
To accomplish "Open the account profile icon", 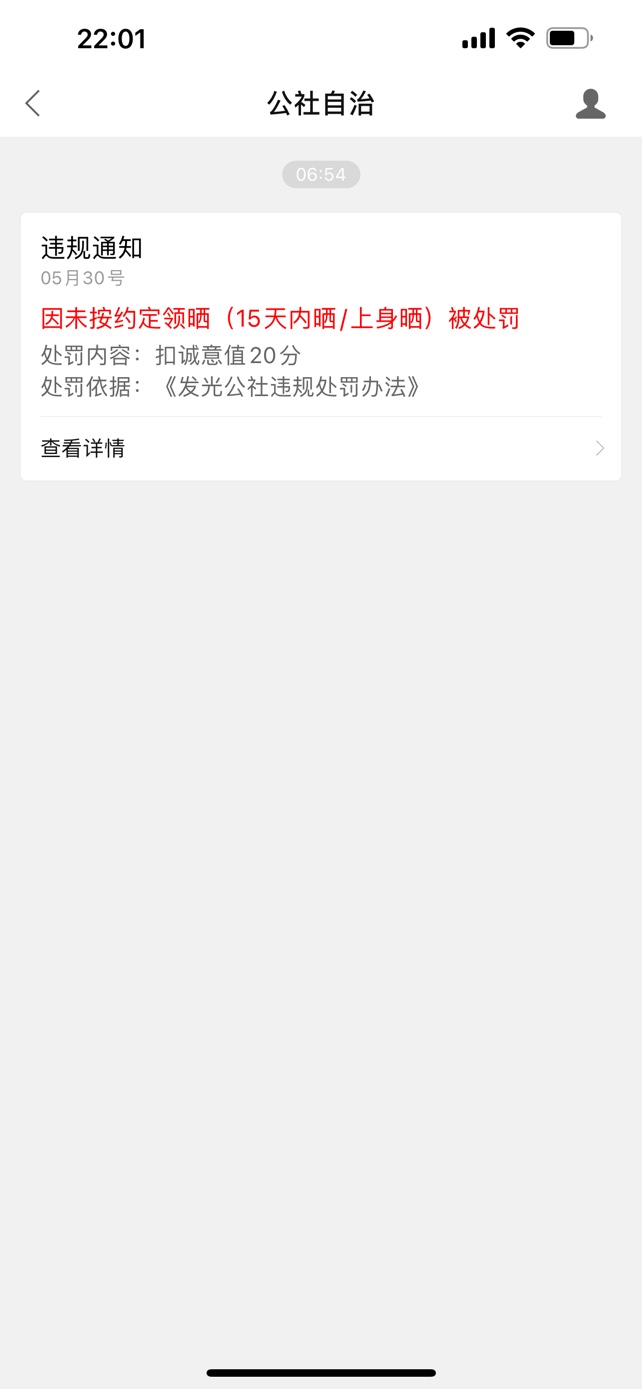I will coord(590,103).
